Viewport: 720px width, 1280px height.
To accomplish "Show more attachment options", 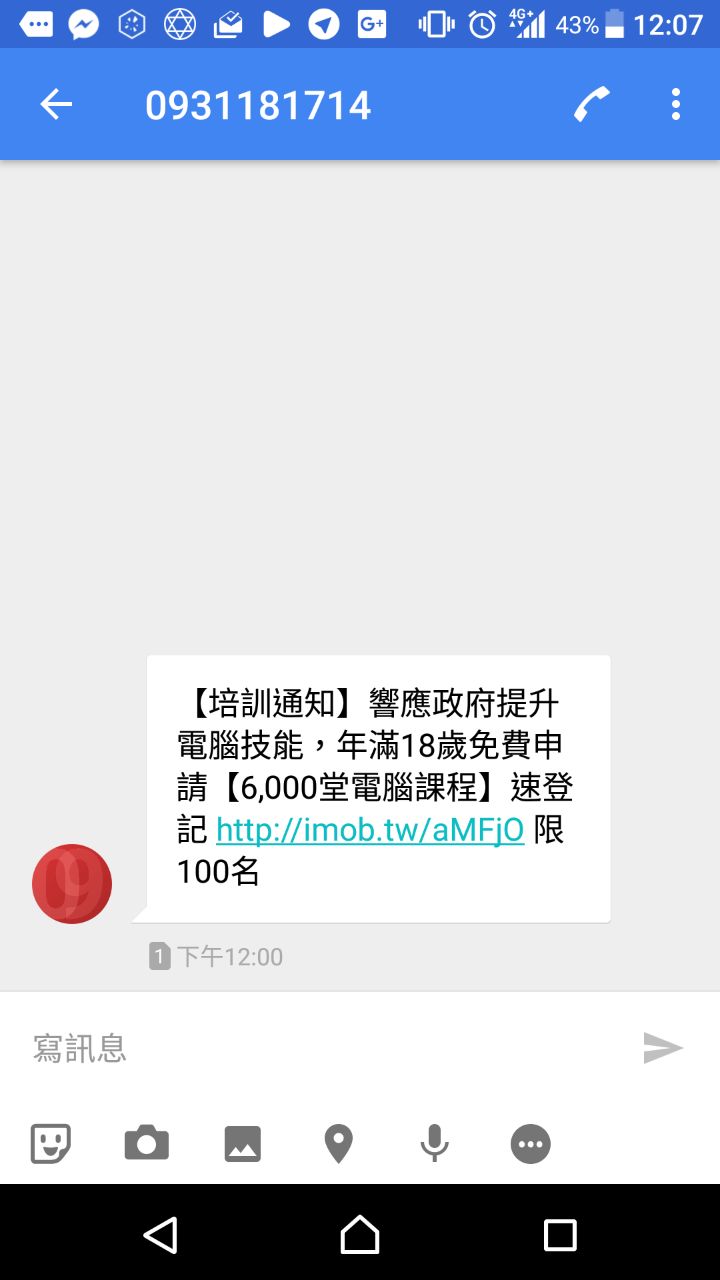I will click(x=531, y=1143).
